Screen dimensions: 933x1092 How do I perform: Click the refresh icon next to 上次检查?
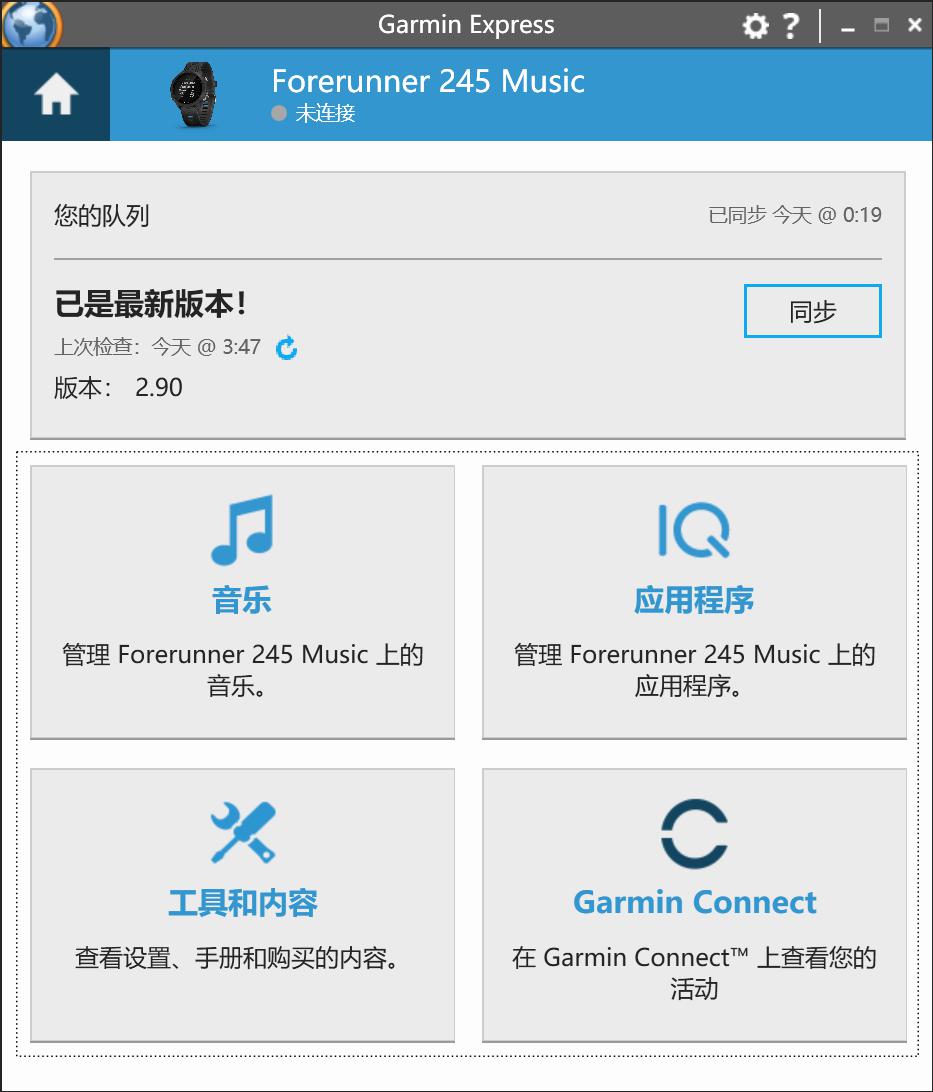pyautogui.click(x=286, y=347)
